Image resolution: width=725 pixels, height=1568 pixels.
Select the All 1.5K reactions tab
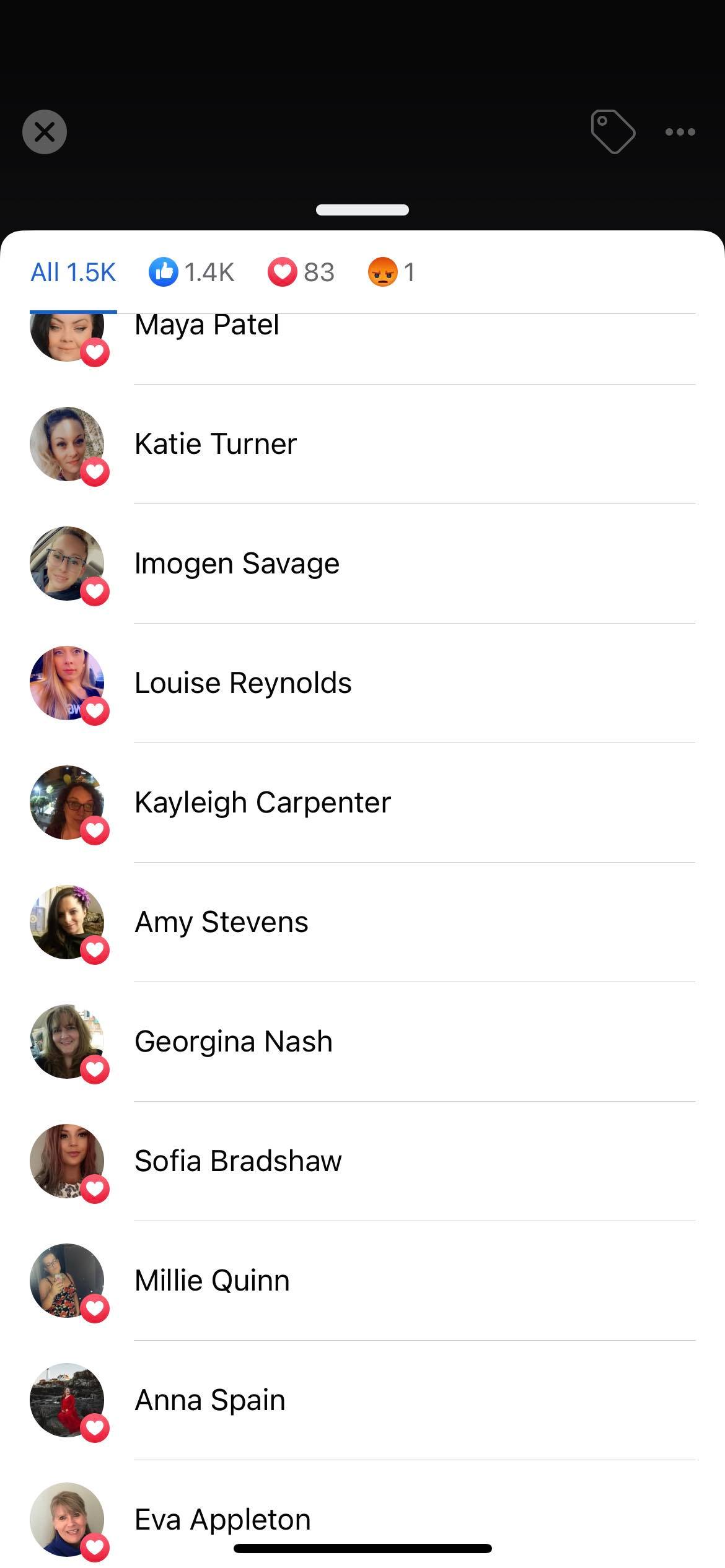tap(73, 272)
